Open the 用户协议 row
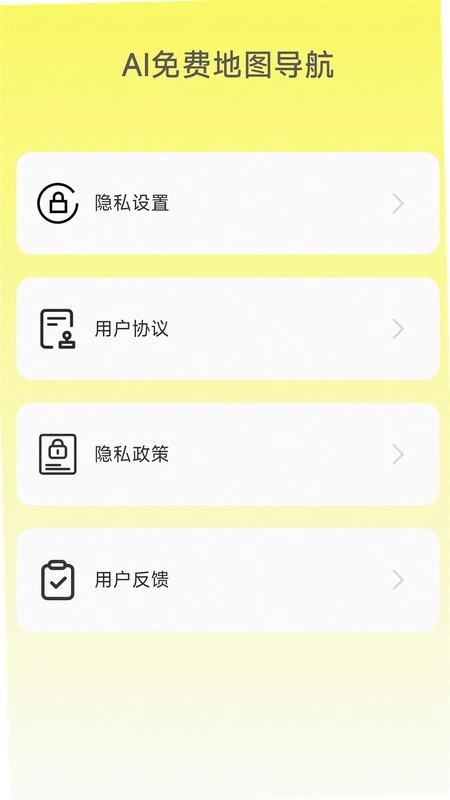The image size is (450, 800). coord(228,329)
